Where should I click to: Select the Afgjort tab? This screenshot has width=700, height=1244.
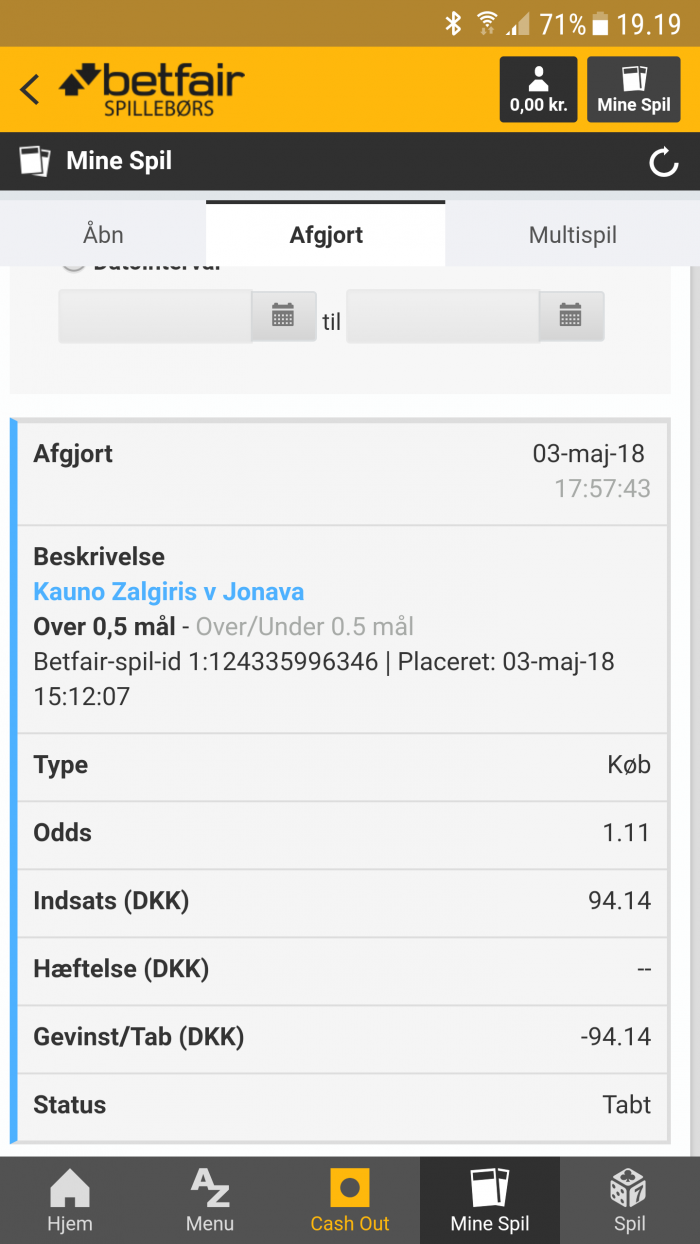point(326,235)
